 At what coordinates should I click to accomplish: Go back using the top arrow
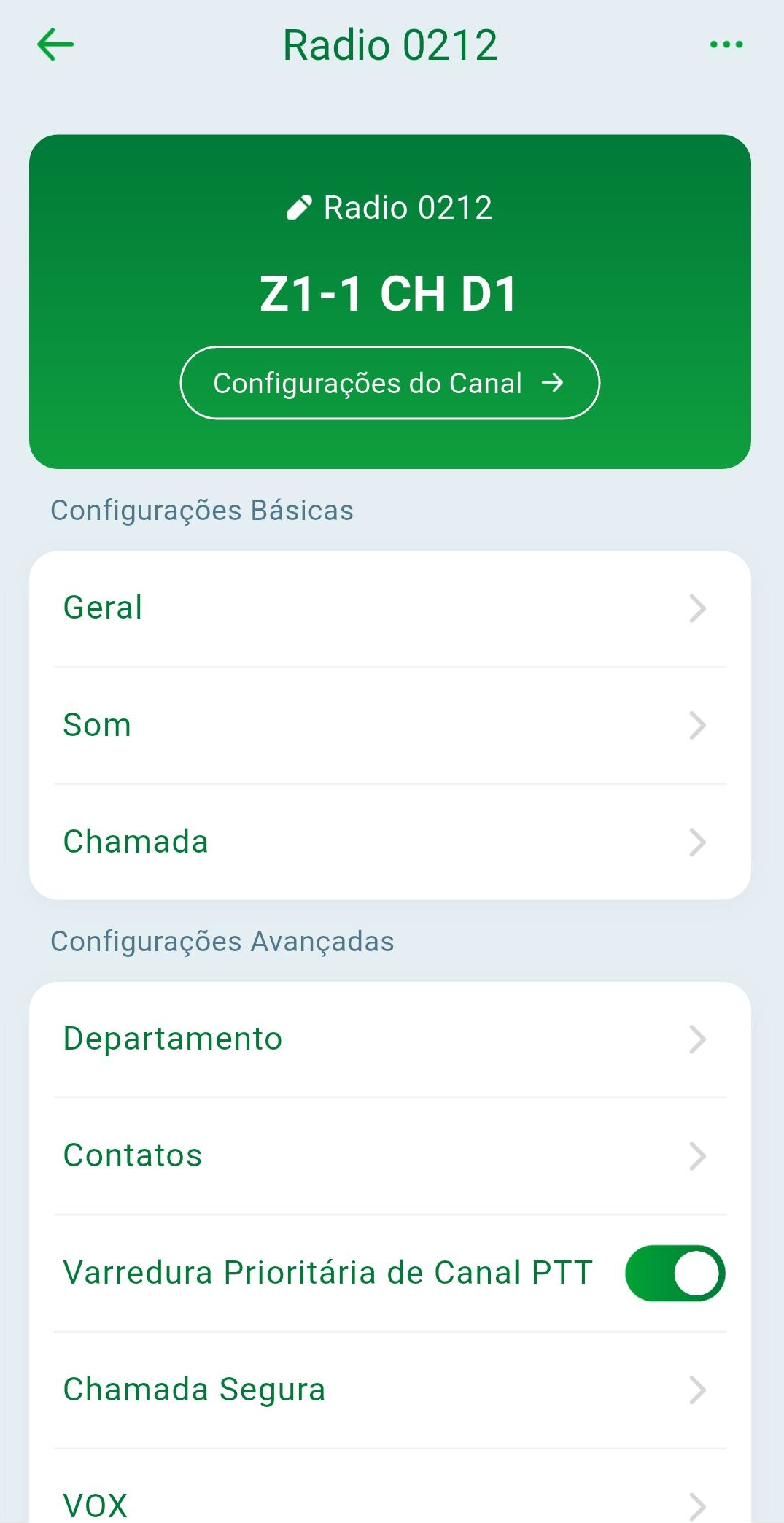[x=55, y=44]
